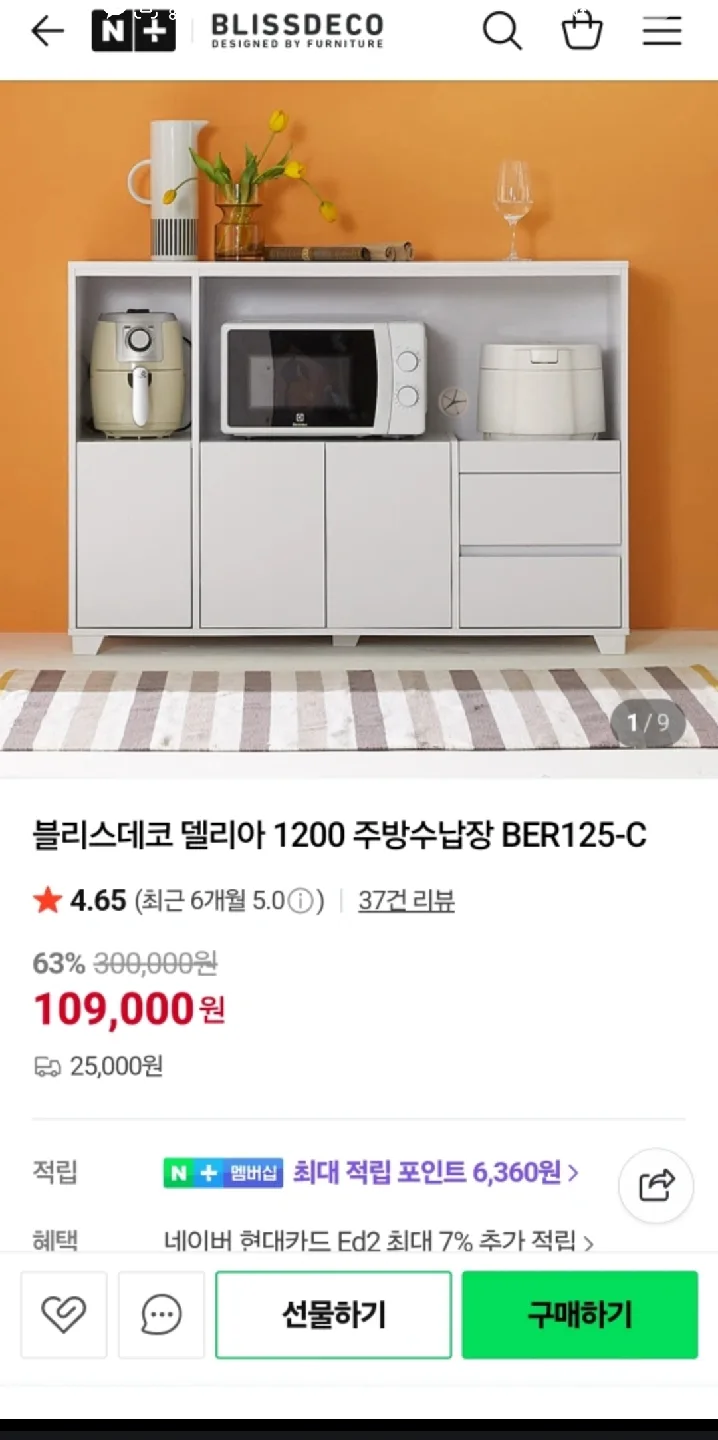Tap 선물하기 to send as gift
Viewport: 718px width, 1440px height.
click(x=333, y=1314)
